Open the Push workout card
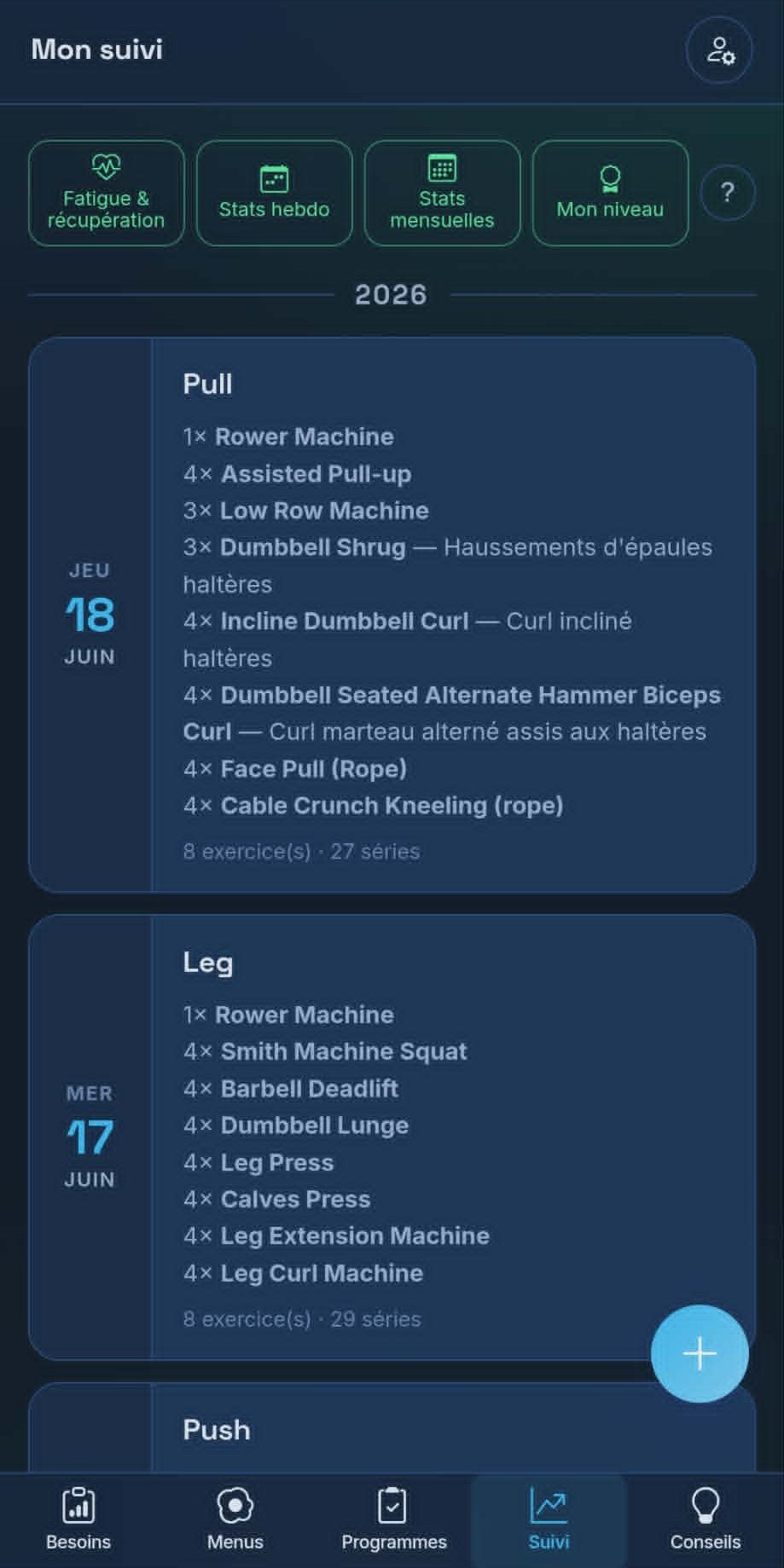 392,1427
